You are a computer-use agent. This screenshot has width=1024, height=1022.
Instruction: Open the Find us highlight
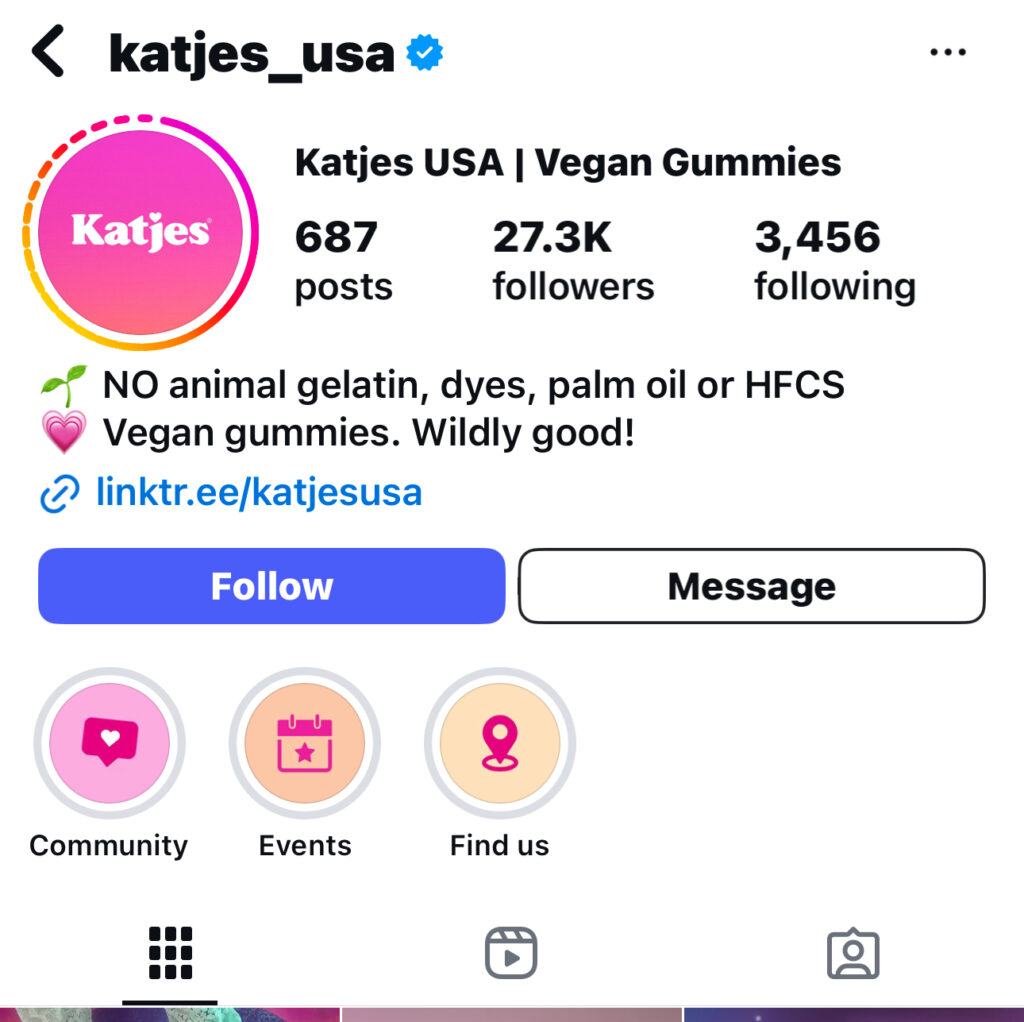(500, 744)
